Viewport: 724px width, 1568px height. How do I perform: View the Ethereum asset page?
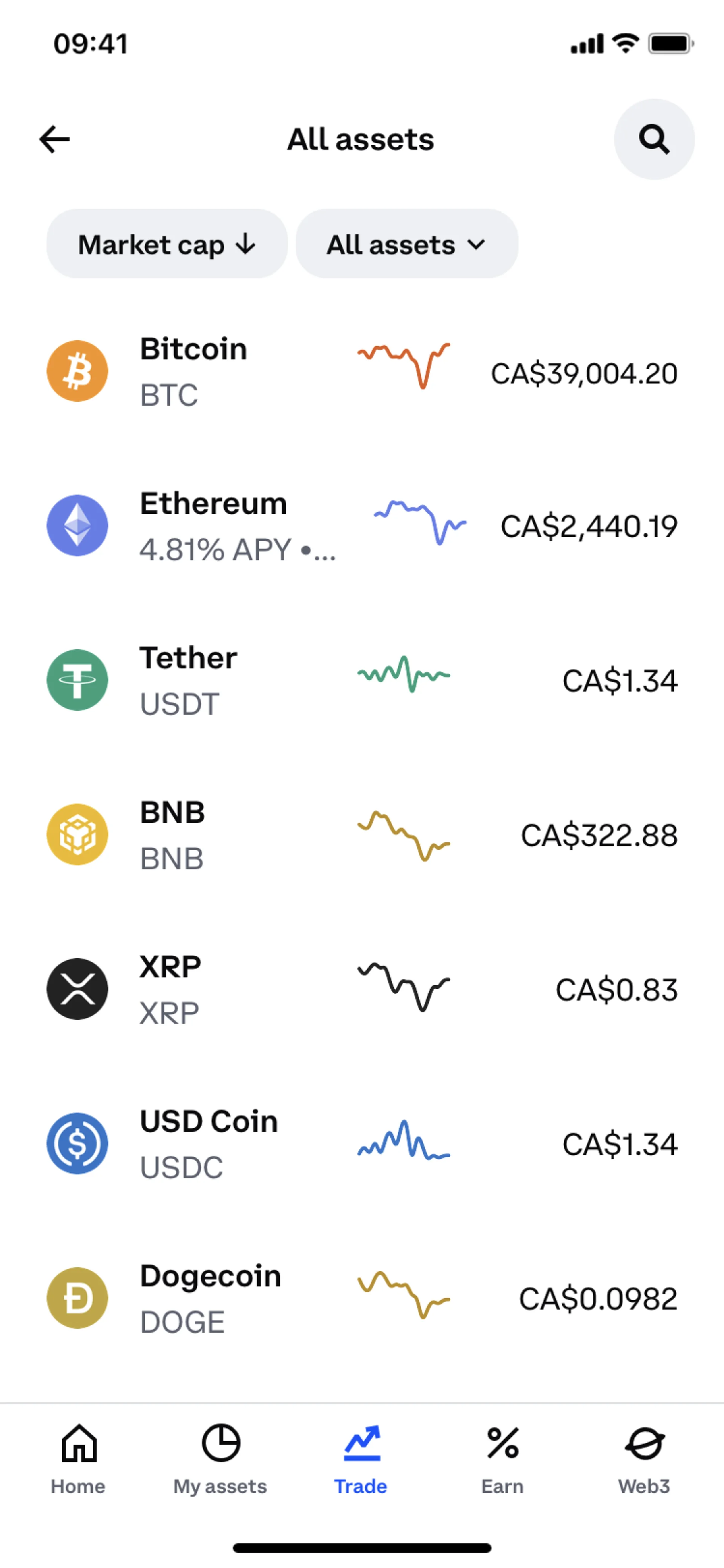click(x=361, y=526)
